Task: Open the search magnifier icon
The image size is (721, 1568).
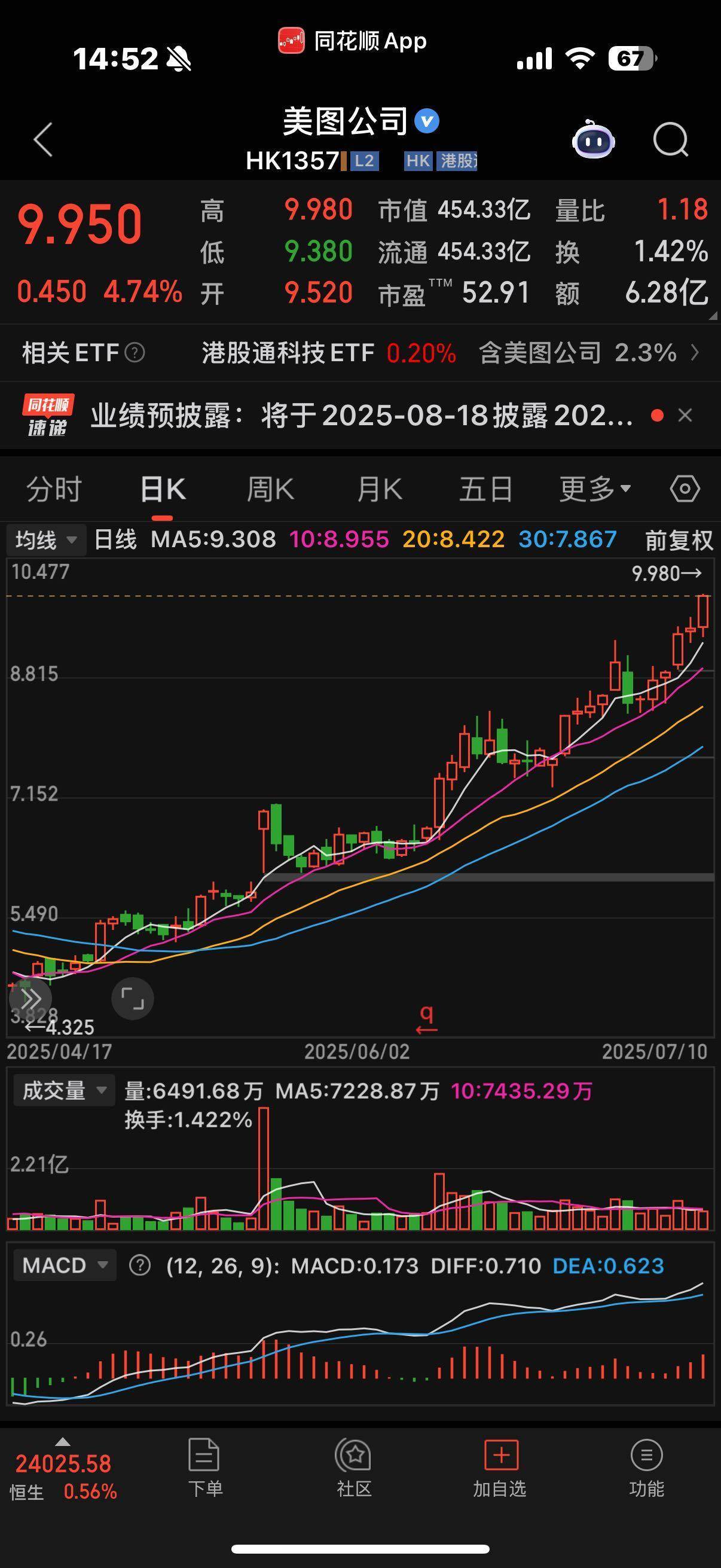Action: click(x=670, y=139)
